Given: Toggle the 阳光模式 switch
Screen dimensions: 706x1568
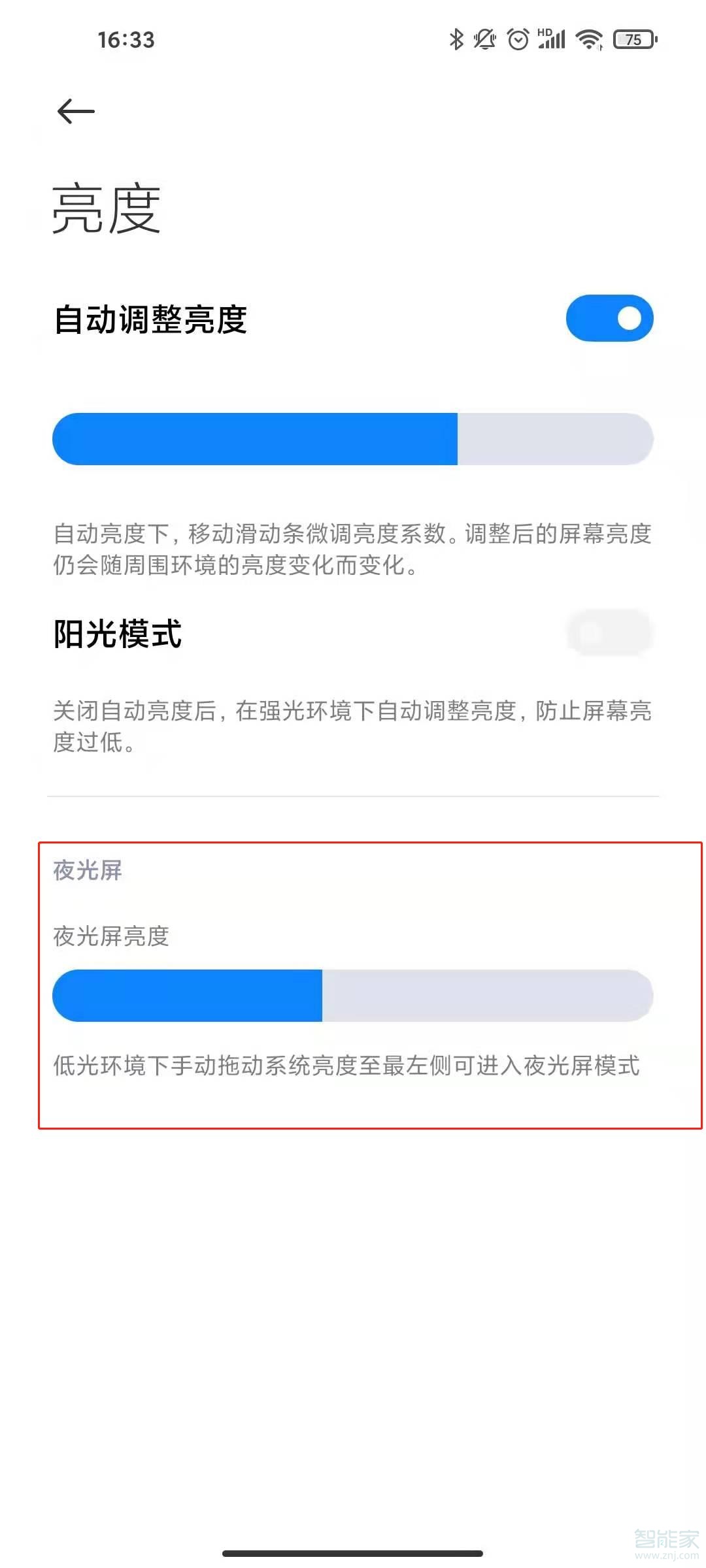Looking at the screenshot, I should [x=609, y=632].
